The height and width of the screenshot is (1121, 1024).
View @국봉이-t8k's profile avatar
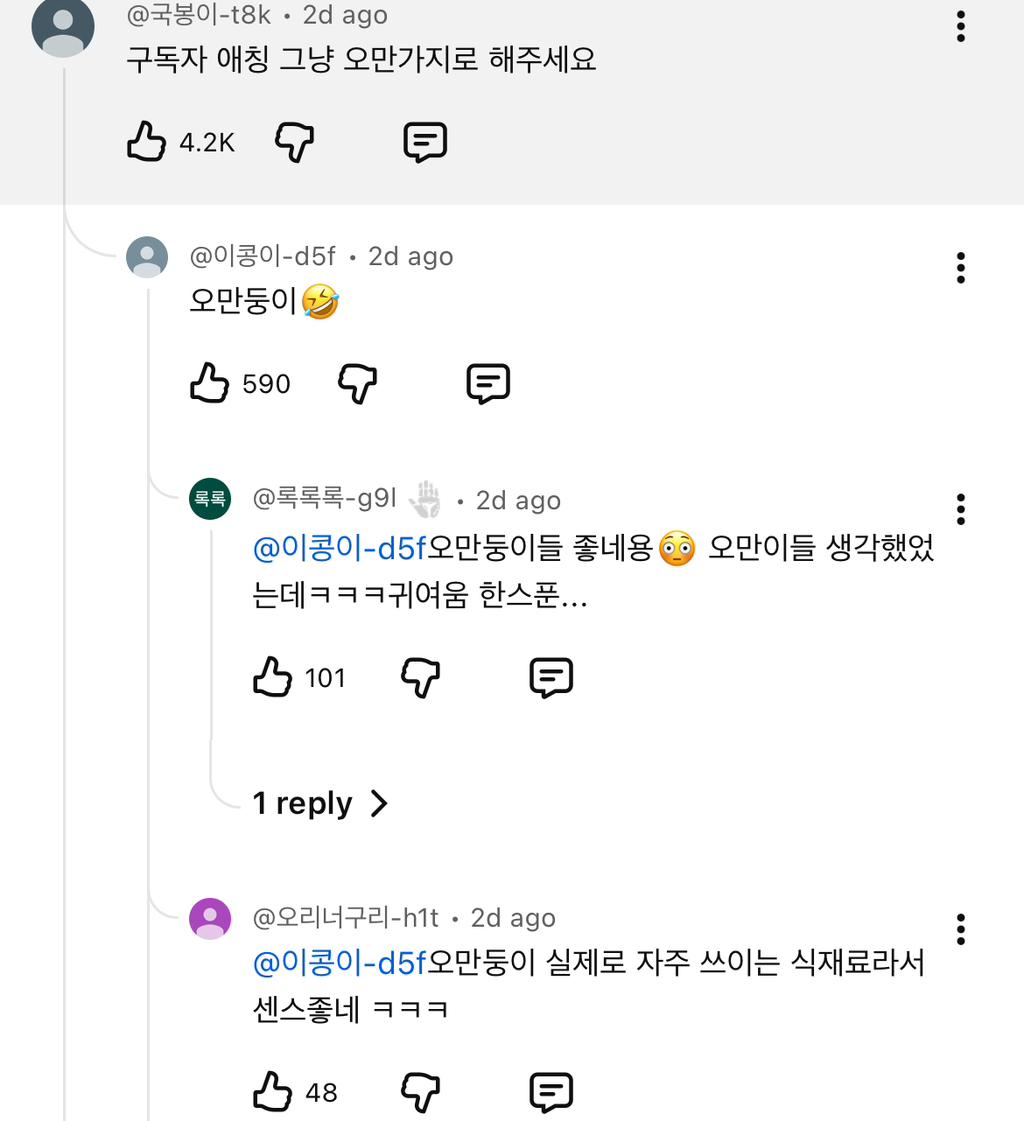tap(62, 27)
